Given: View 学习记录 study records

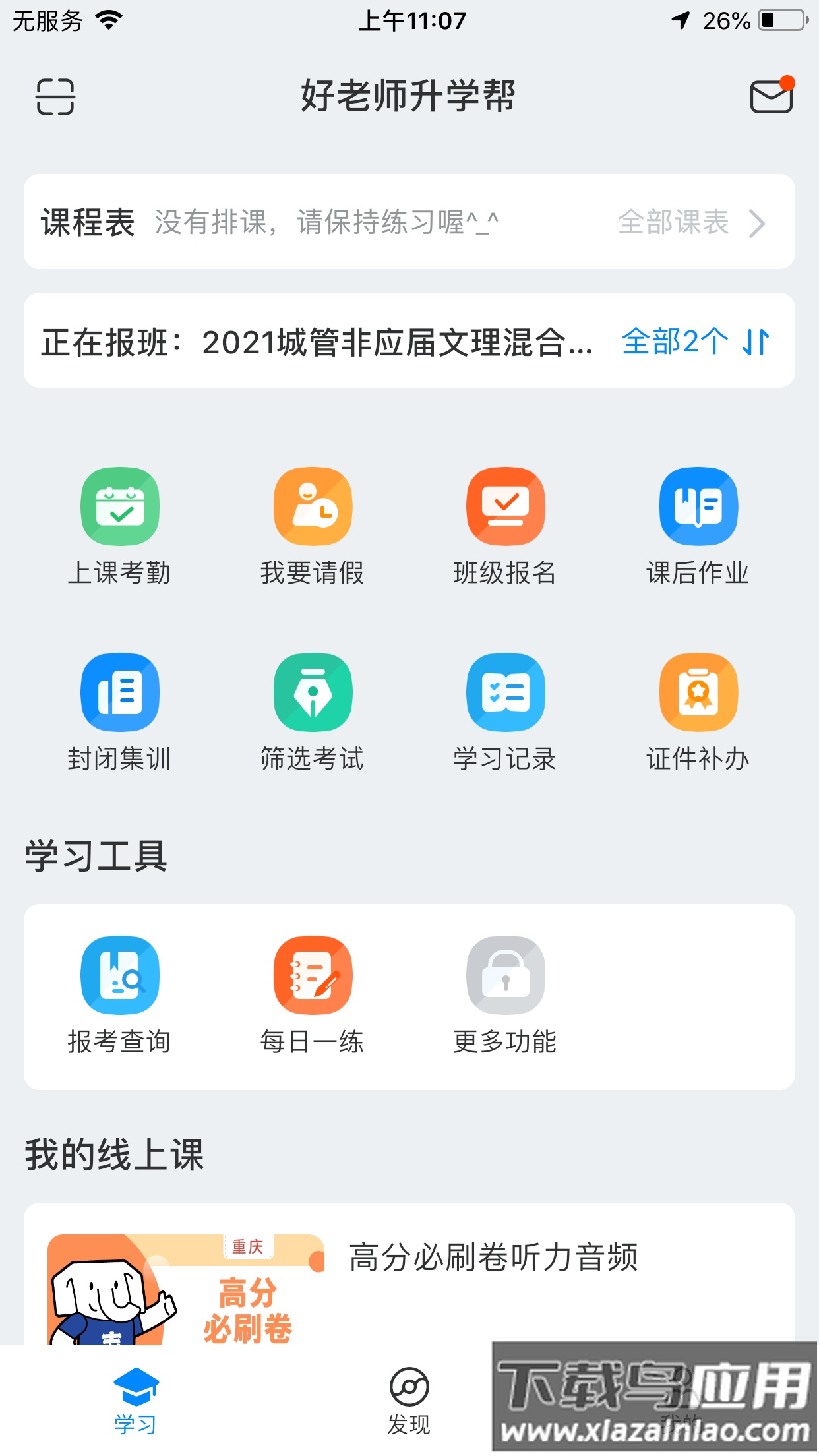Looking at the screenshot, I should point(504,711).
